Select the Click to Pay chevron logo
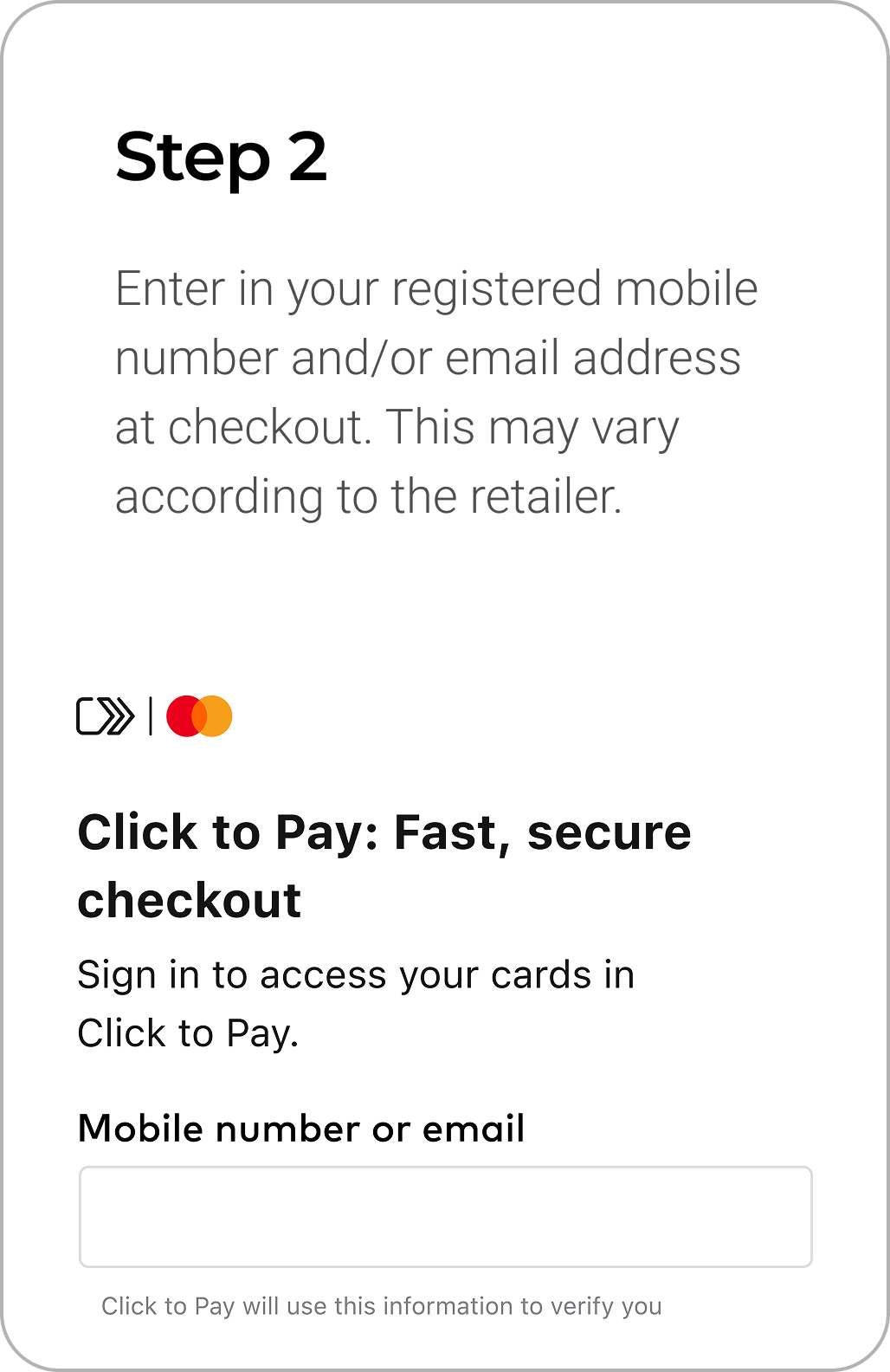The image size is (890, 1372). [104, 715]
